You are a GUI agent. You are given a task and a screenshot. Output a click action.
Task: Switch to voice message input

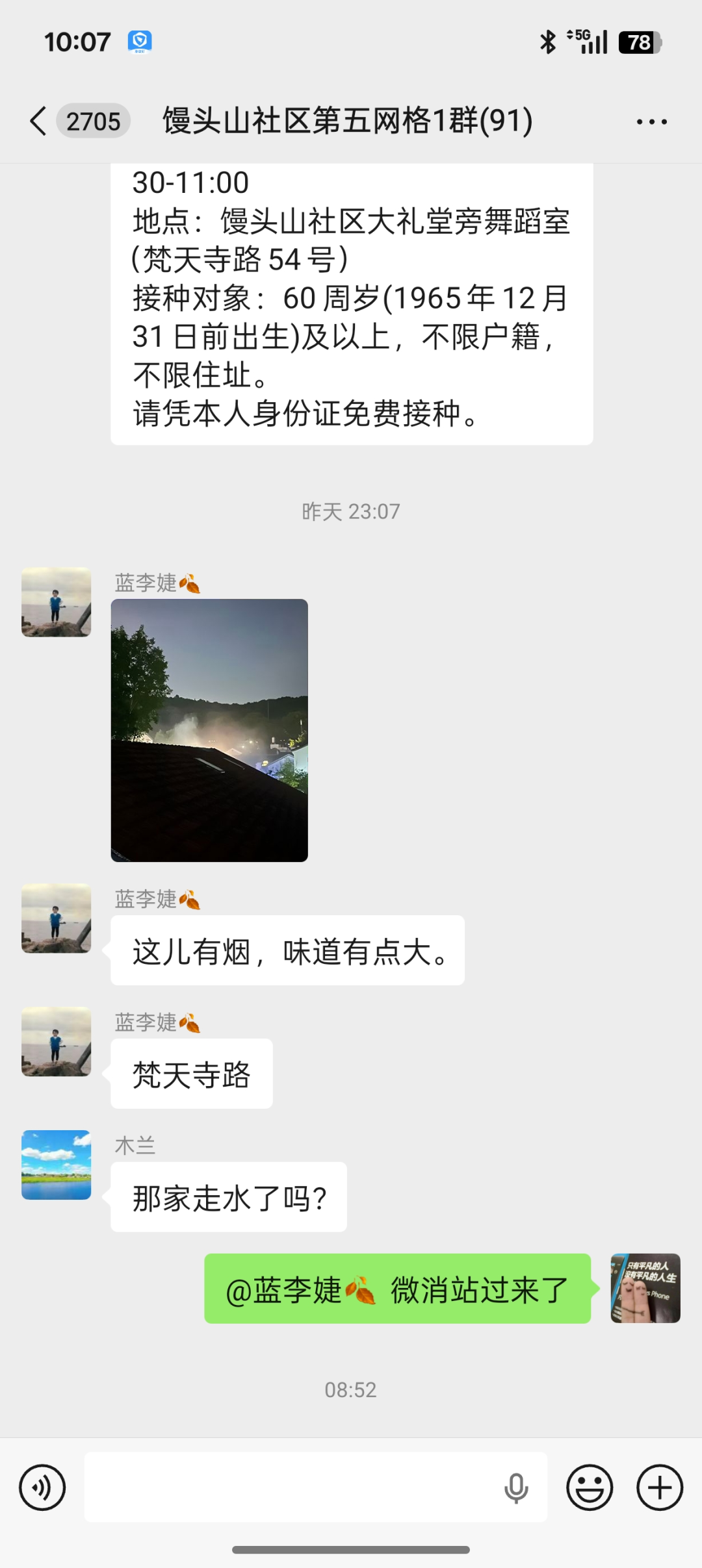click(x=42, y=1487)
